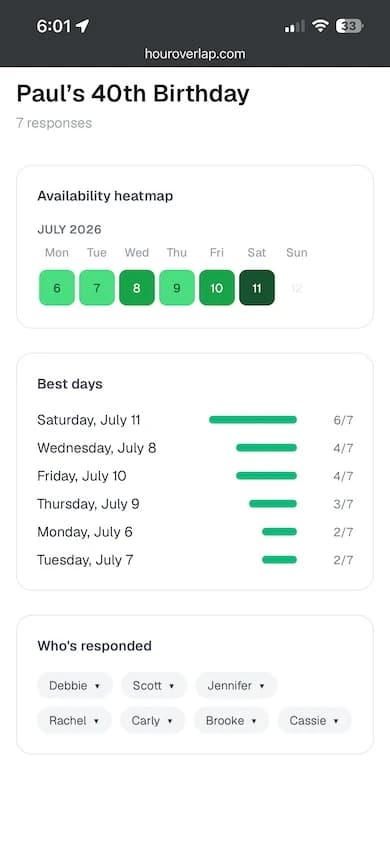
Task: Expand Scott's response chip
Action: click(x=154, y=685)
